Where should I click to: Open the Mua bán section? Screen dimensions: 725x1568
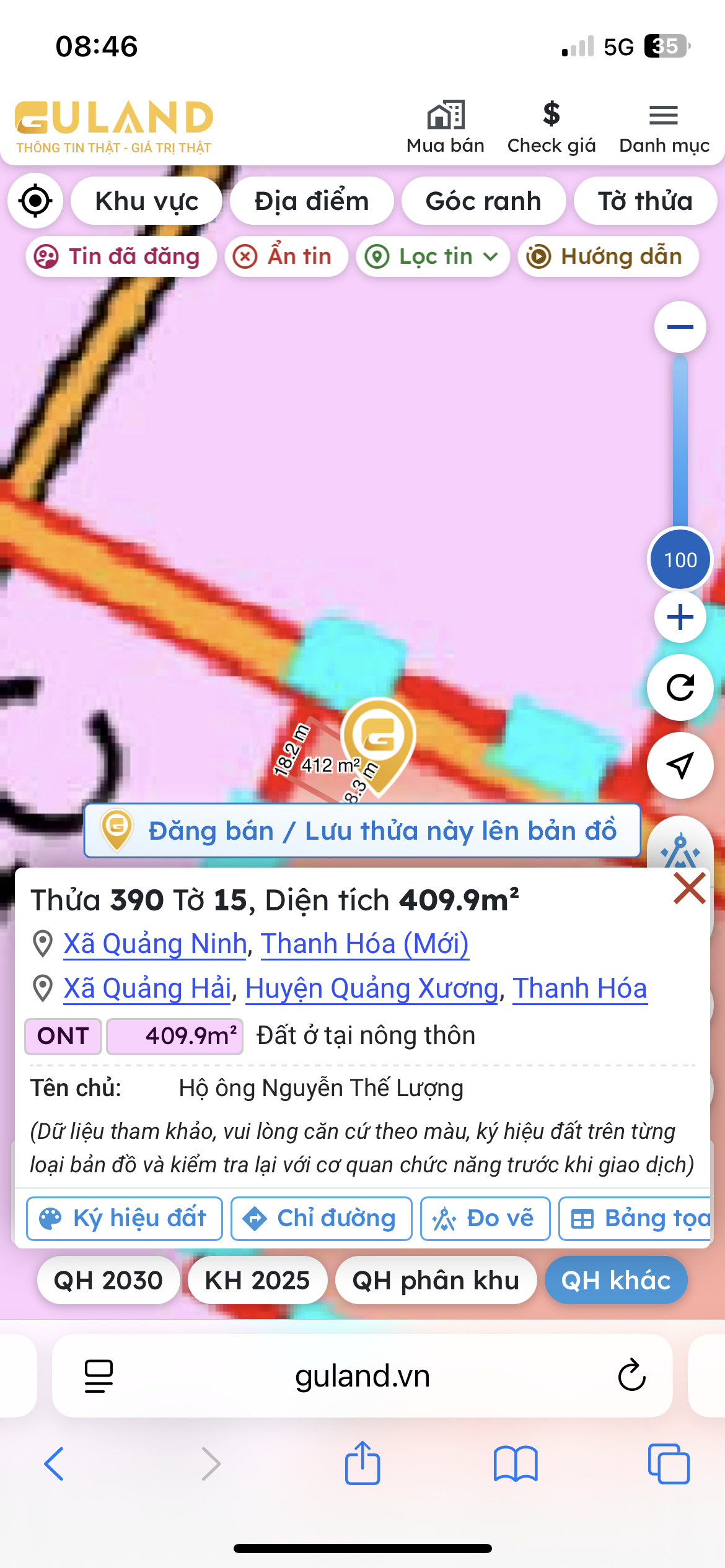(445, 128)
